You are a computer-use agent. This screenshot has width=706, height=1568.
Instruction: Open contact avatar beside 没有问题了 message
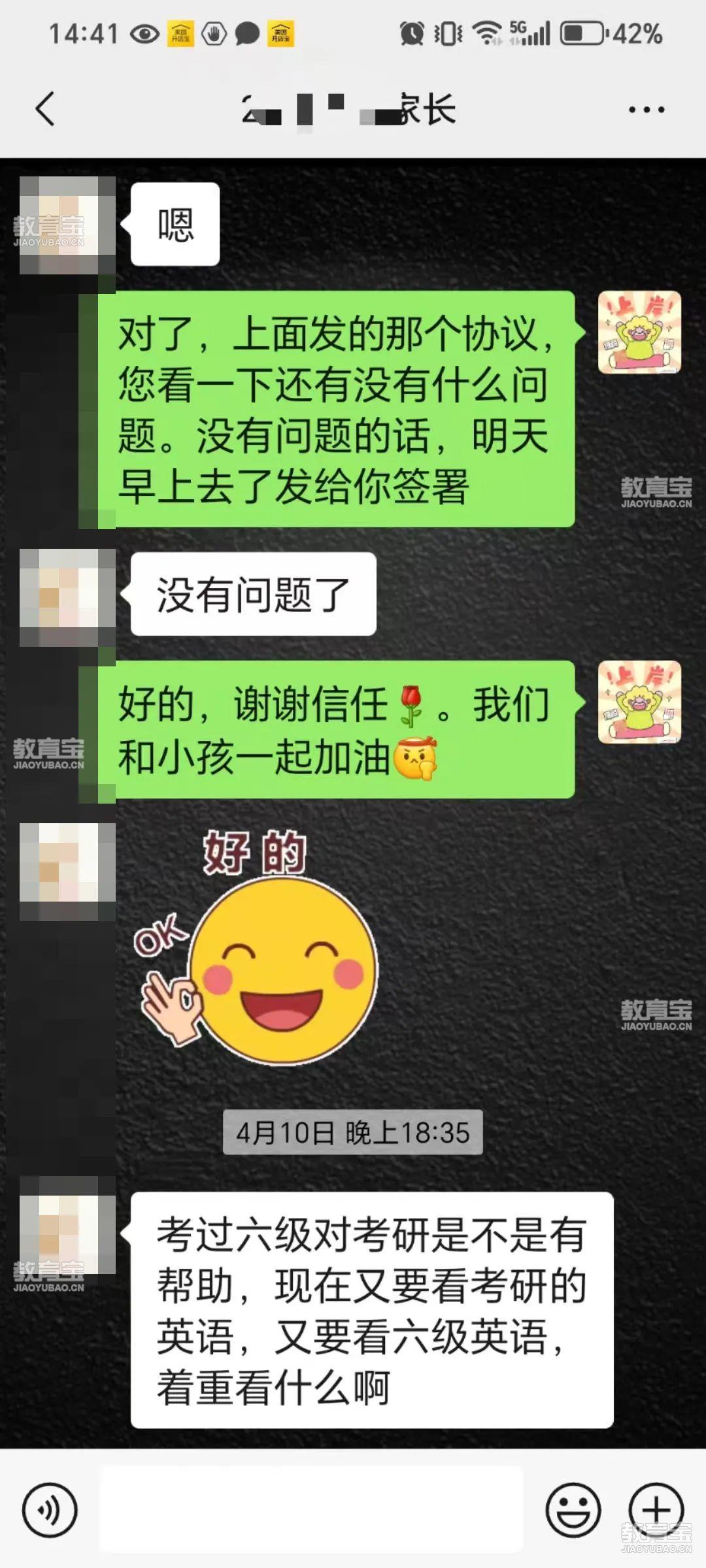tap(67, 597)
